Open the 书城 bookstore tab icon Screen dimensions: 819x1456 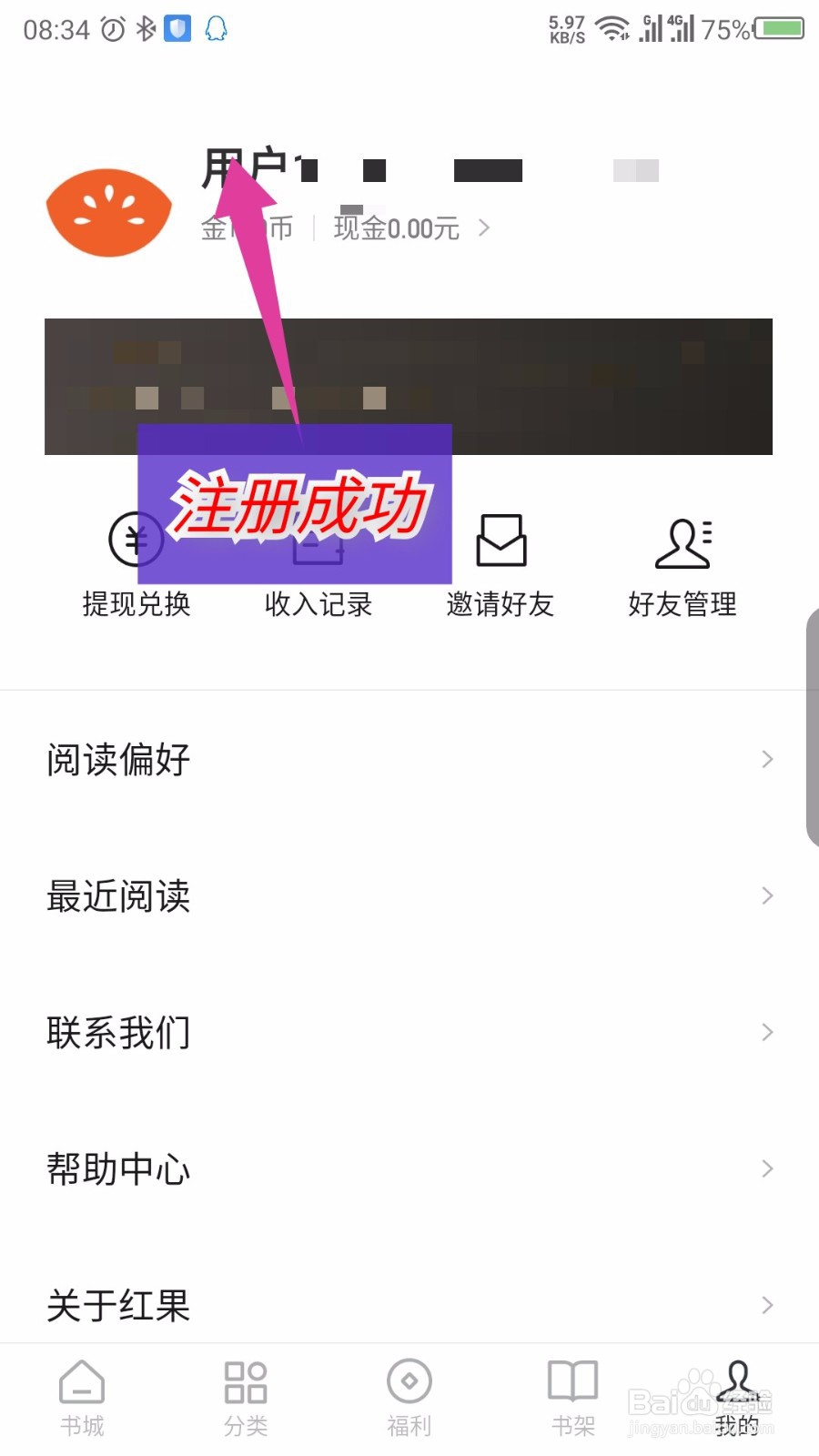[x=82, y=1383]
